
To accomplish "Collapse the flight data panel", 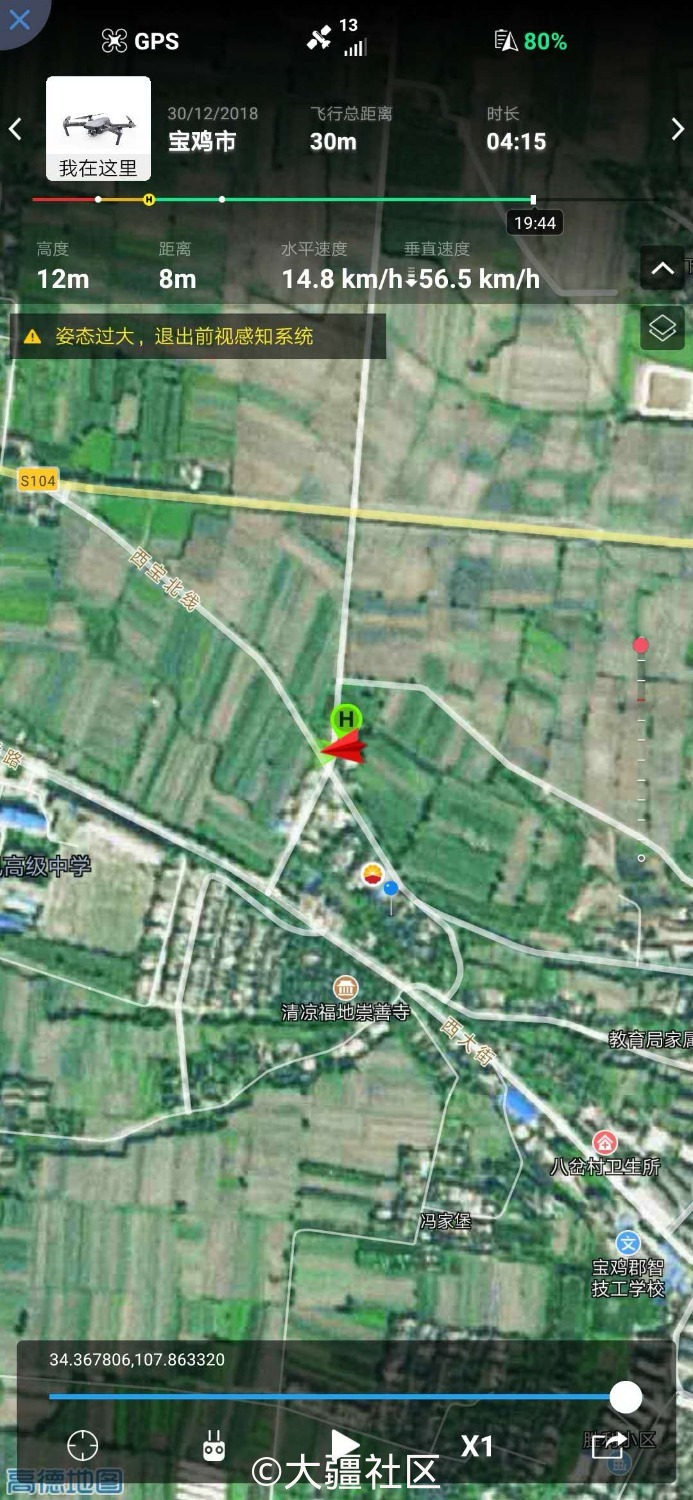I will point(662,268).
